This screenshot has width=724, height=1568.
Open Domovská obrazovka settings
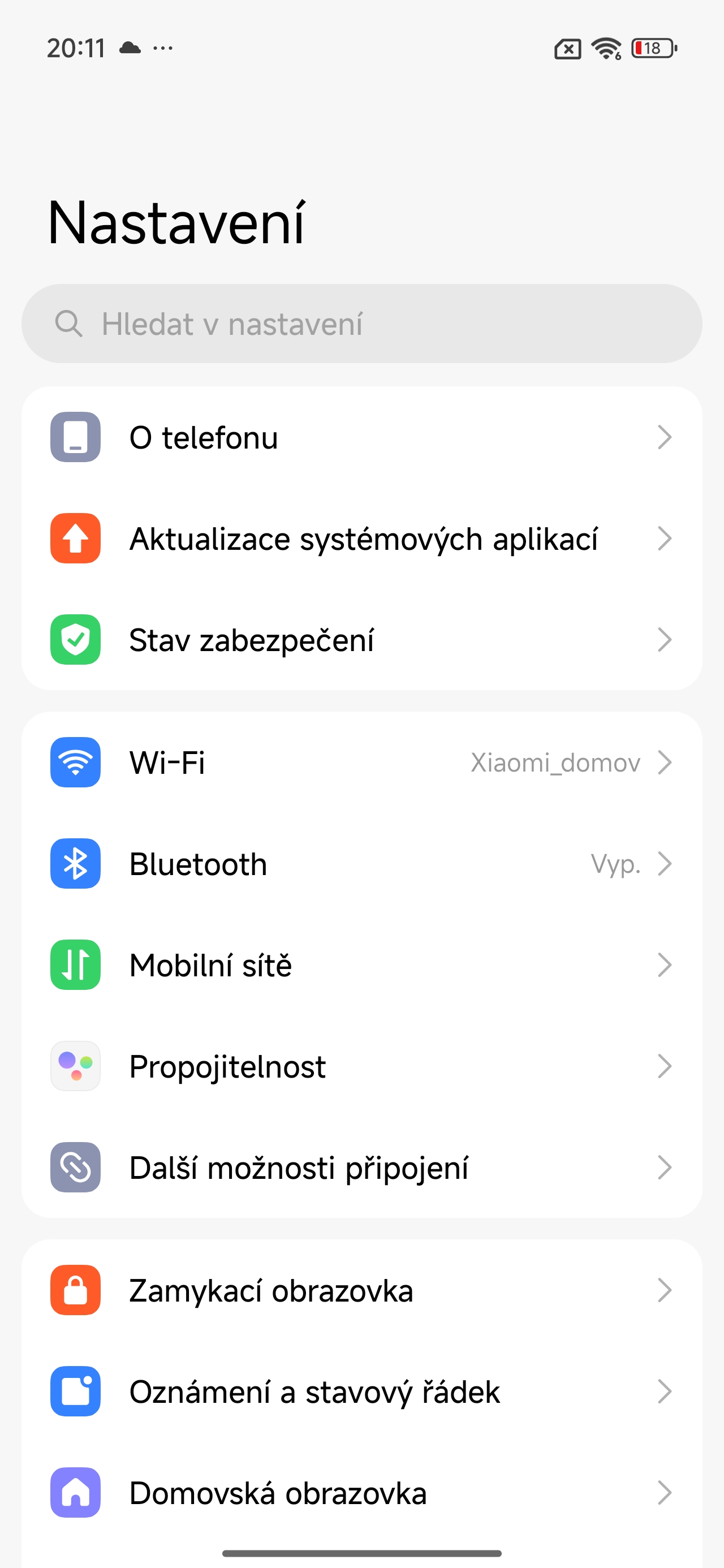tap(361, 1493)
